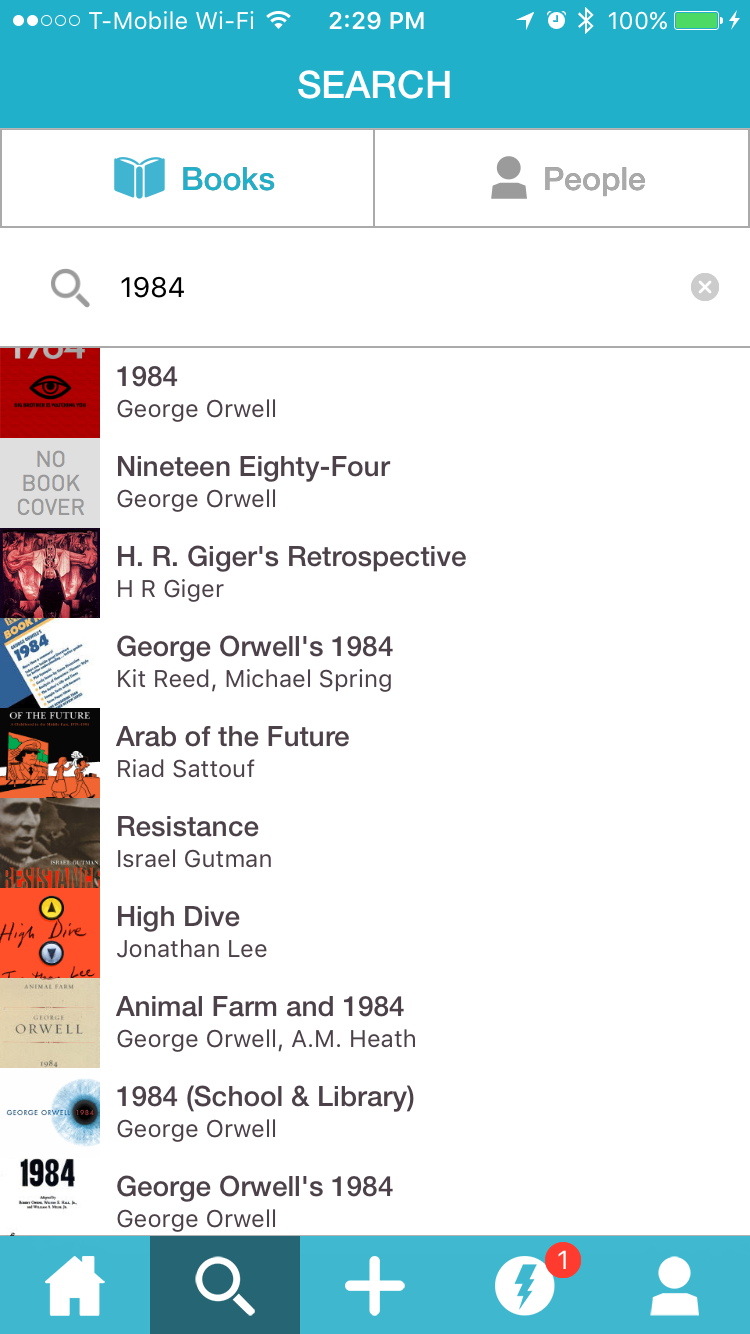The height and width of the screenshot is (1334, 750).
Task: Open Resistance by Israel Gutman
Action: click(375, 842)
